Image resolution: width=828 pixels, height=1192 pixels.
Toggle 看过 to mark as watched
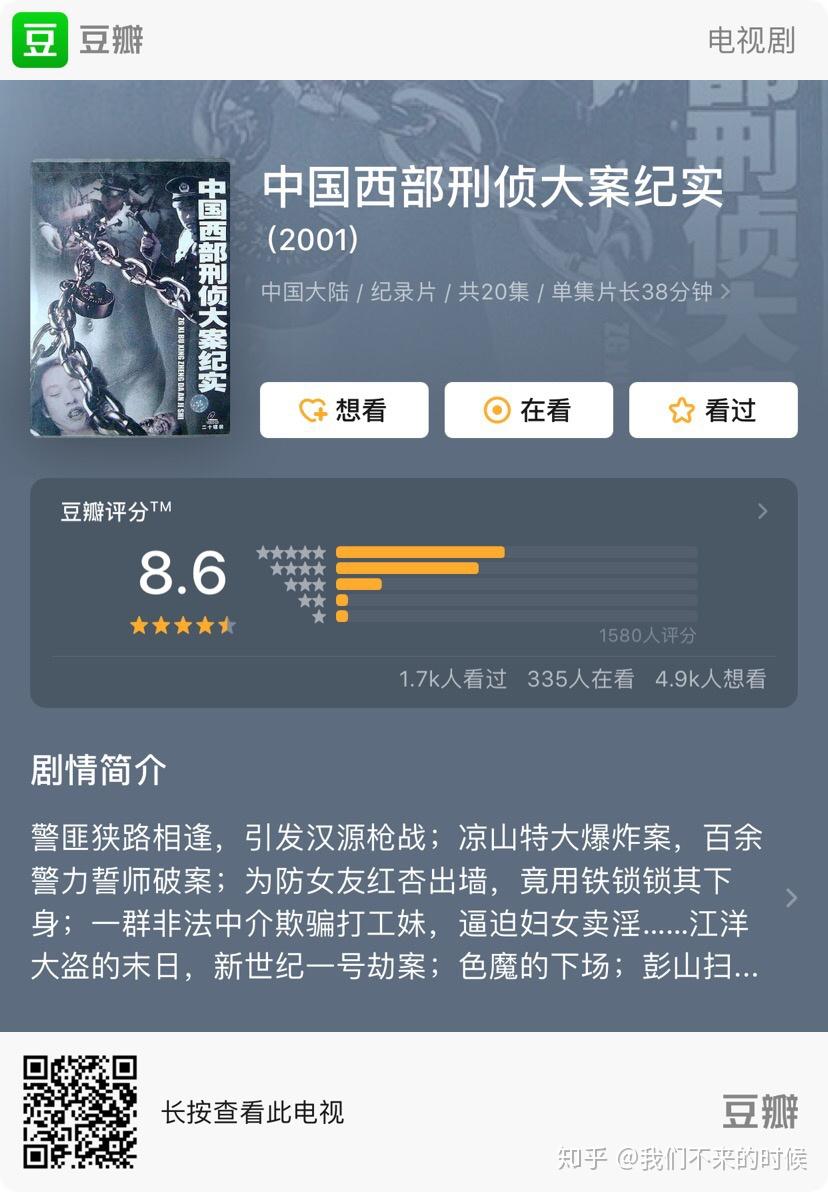[713, 409]
